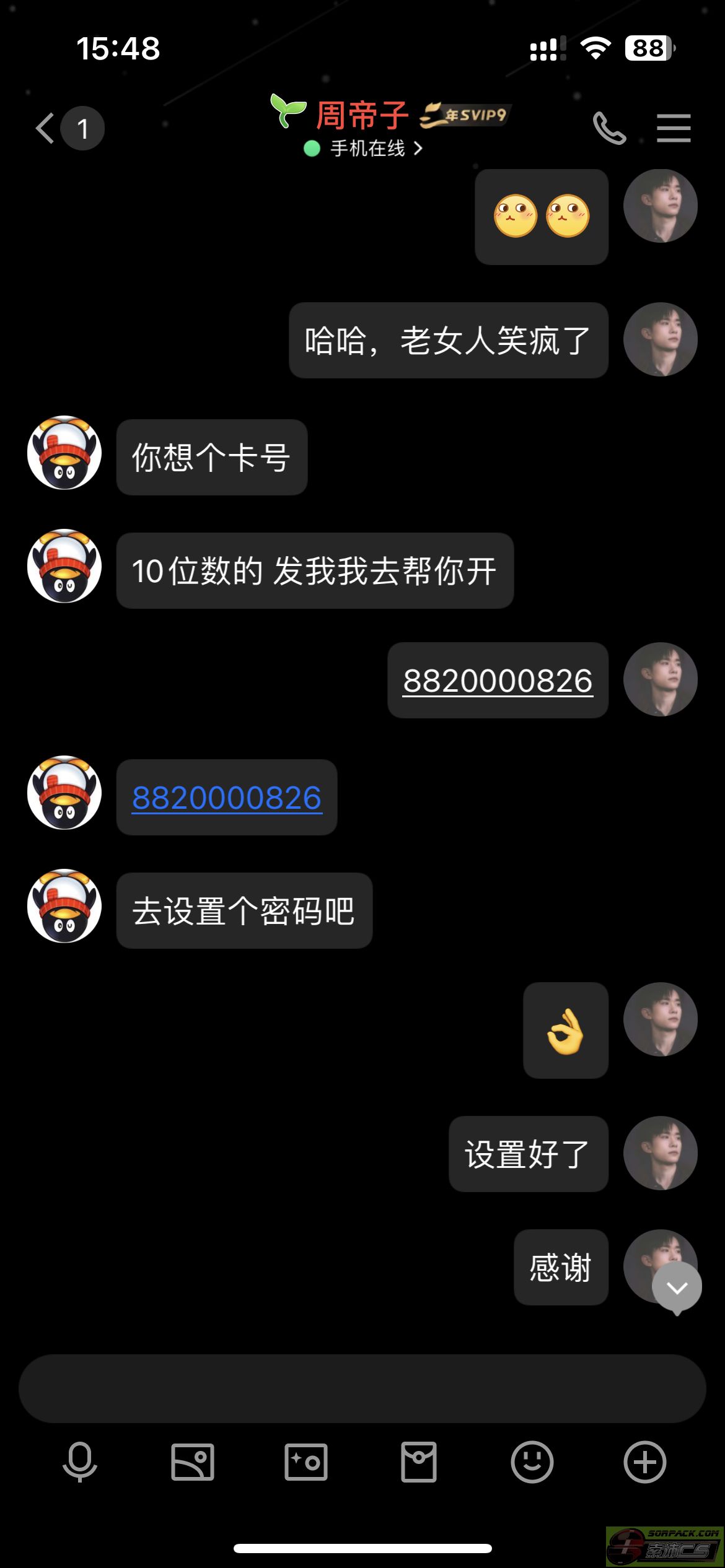Screen dimensions: 725x1568
Task: Record a voice message with microphone
Action: click(x=80, y=1462)
